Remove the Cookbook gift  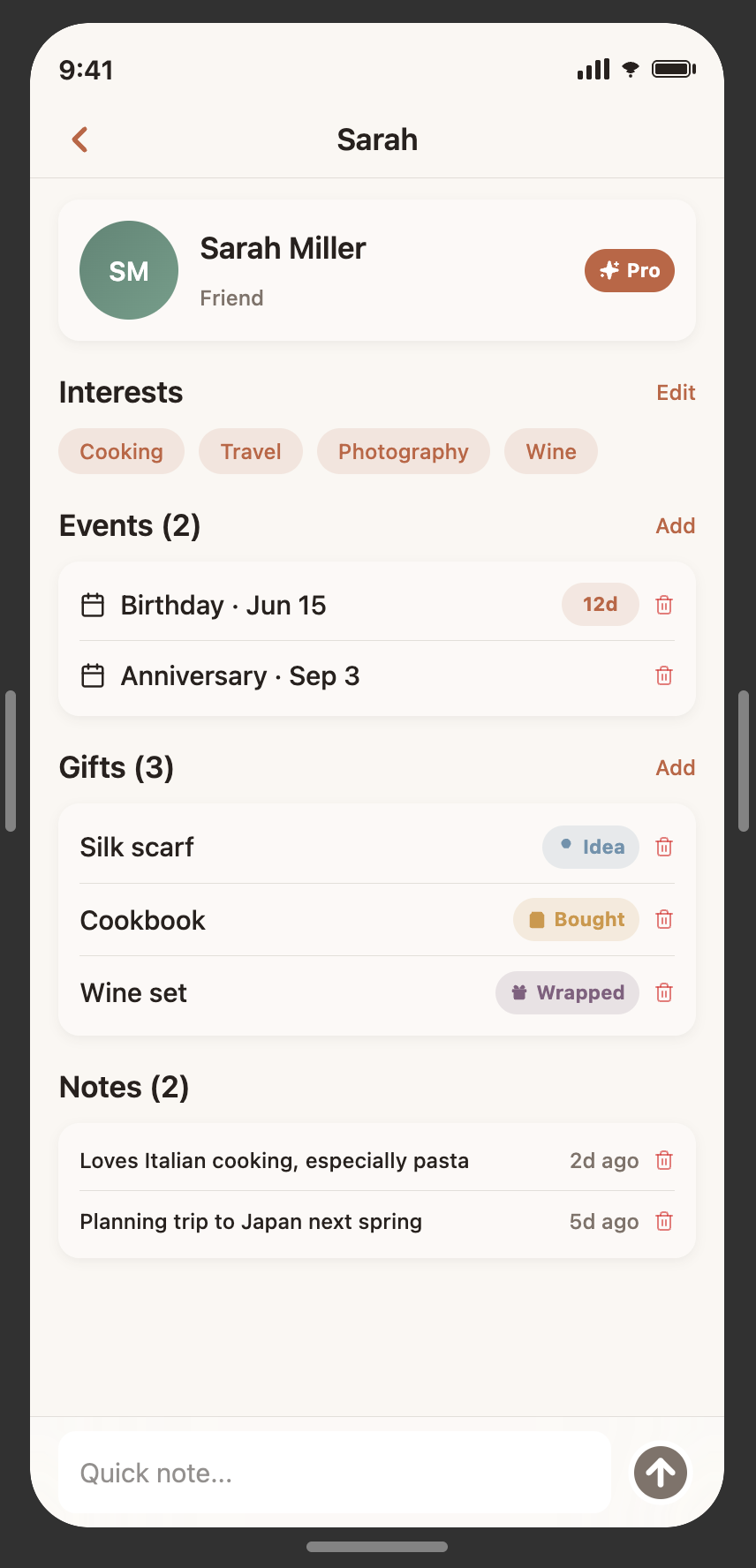(x=664, y=920)
